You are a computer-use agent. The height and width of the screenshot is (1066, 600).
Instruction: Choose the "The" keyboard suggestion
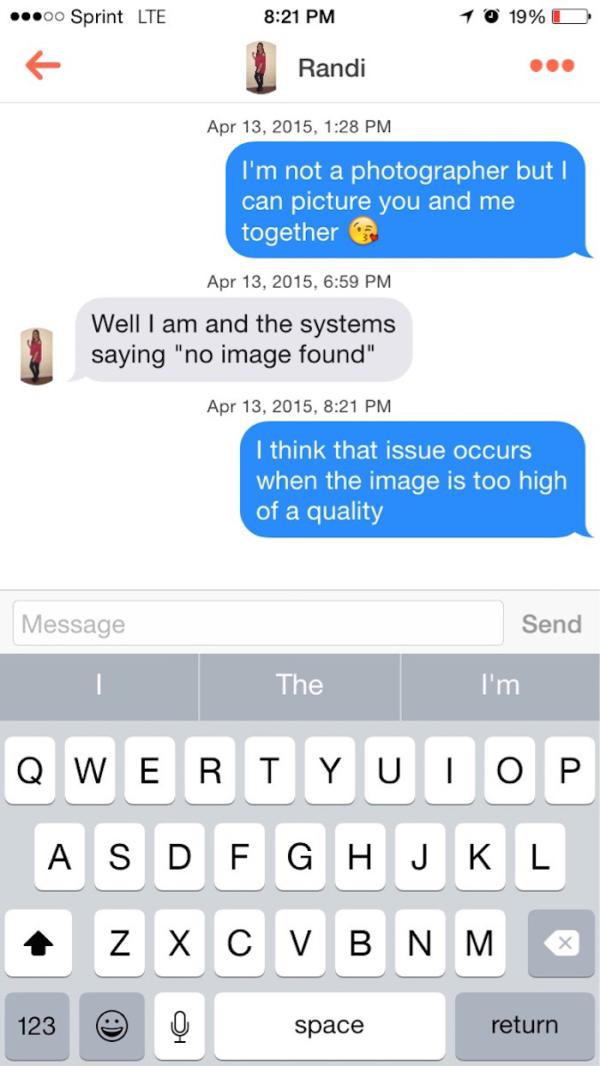point(300,685)
